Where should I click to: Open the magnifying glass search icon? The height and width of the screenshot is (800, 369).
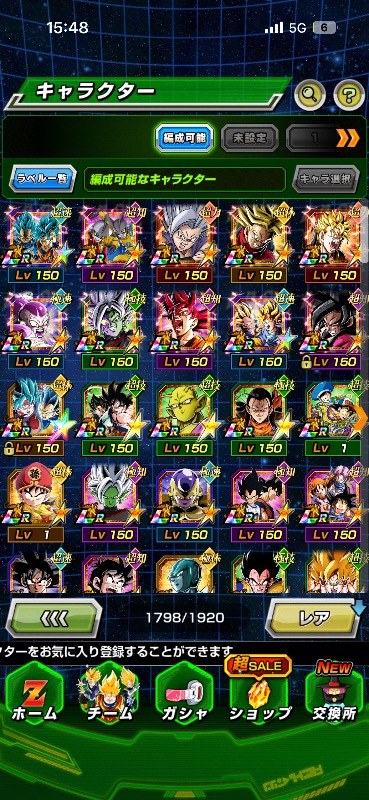coord(310,93)
